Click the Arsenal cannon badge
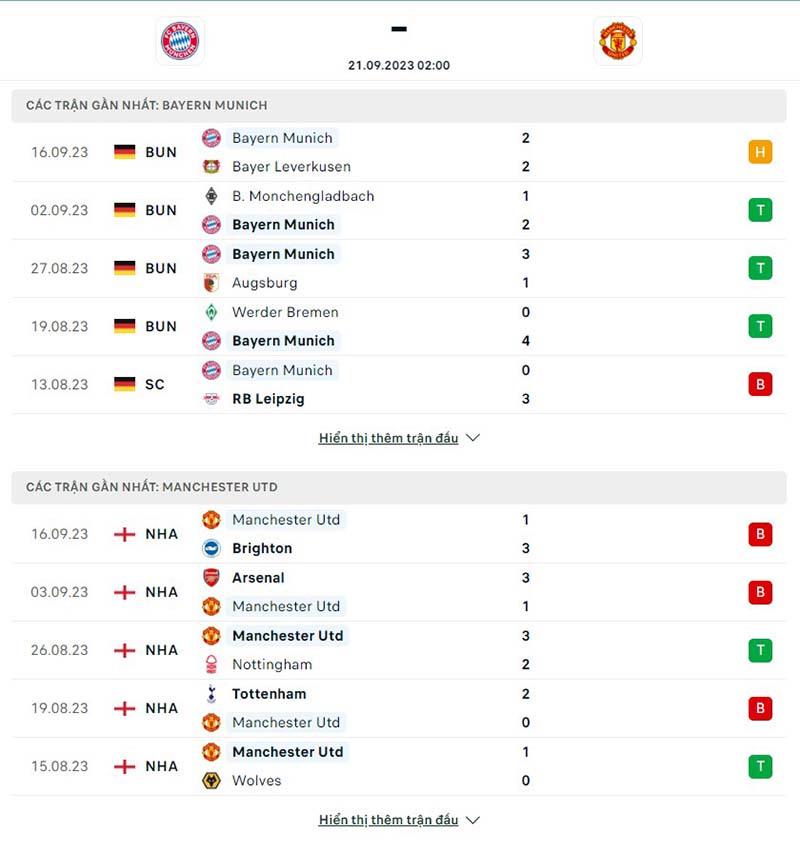This screenshot has height=852, width=800. pyautogui.click(x=212, y=578)
